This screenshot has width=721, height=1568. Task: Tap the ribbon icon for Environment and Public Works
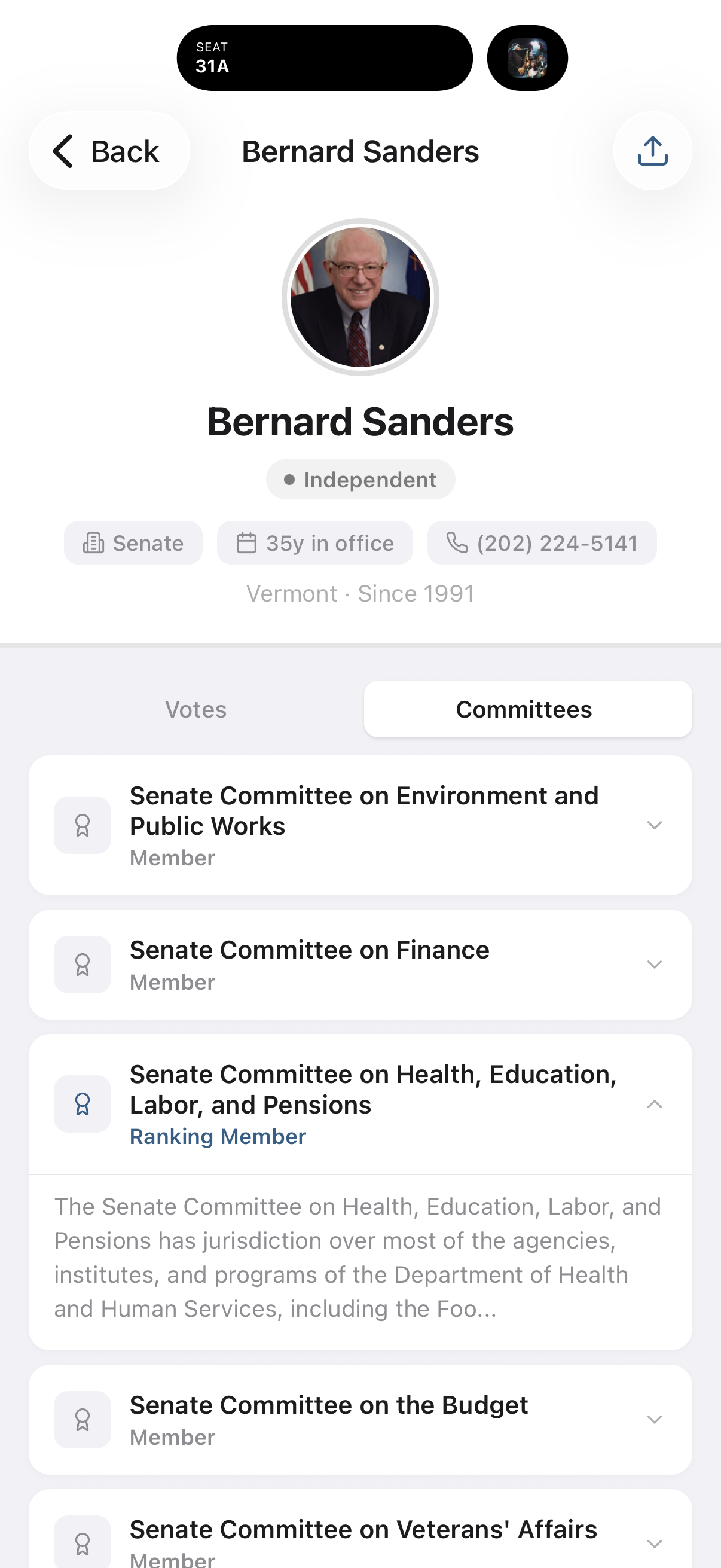[82, 825]
